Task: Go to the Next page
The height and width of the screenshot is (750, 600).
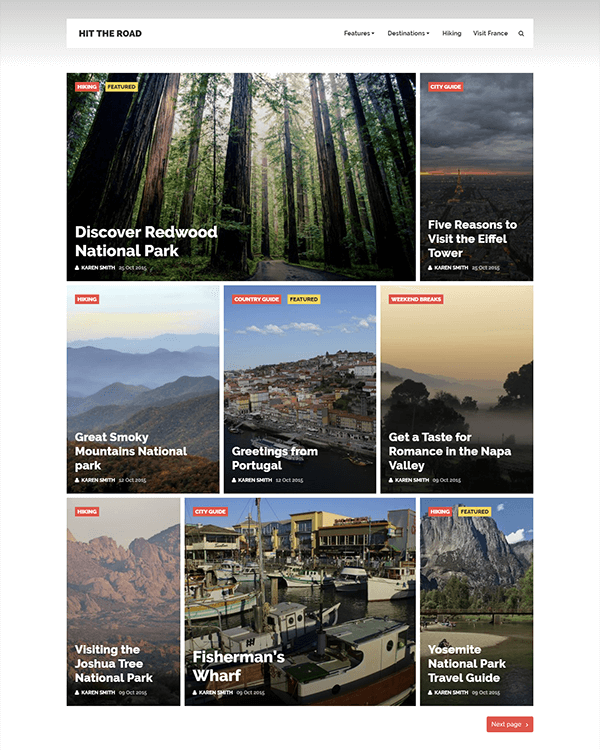Action: (x=510, y=724)
